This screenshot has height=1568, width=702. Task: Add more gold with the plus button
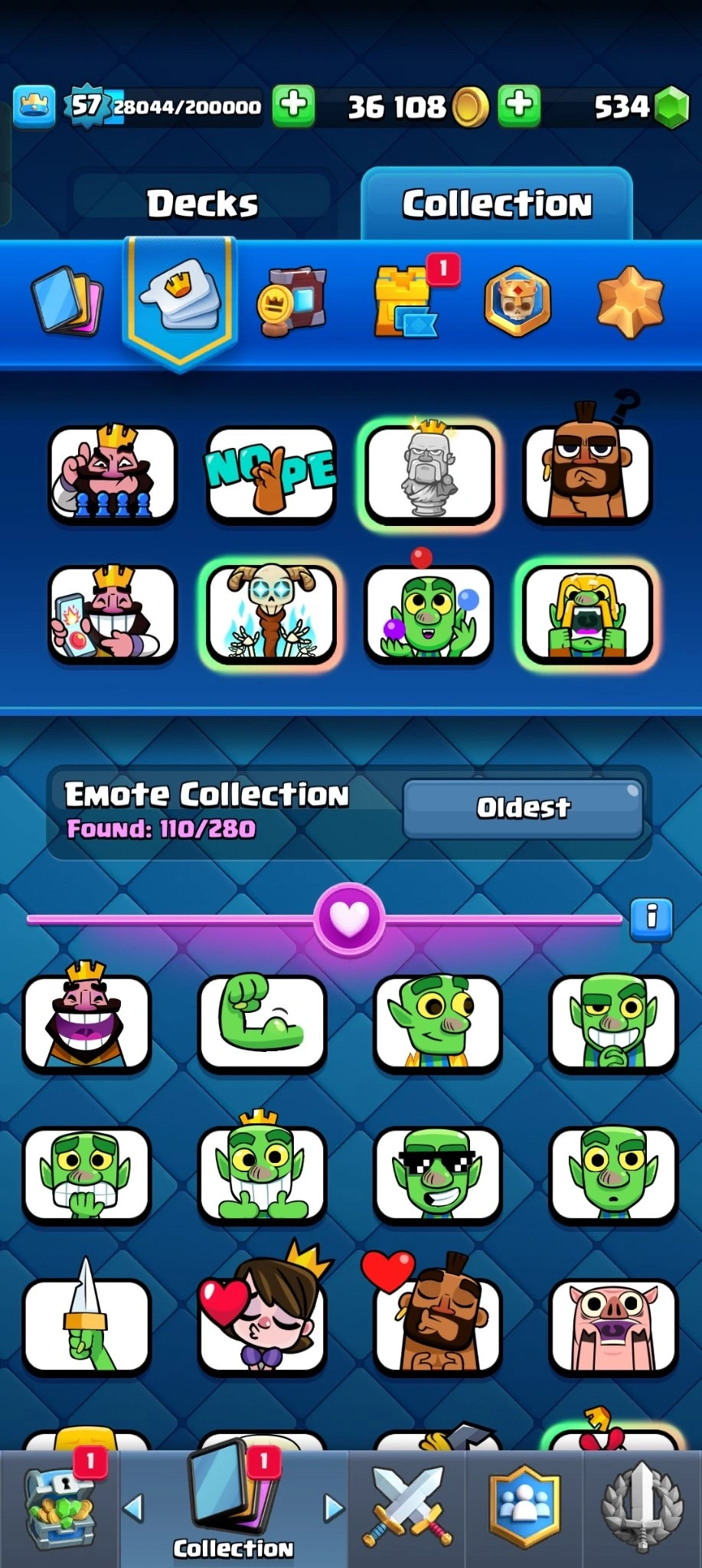(x=520, y=105)
